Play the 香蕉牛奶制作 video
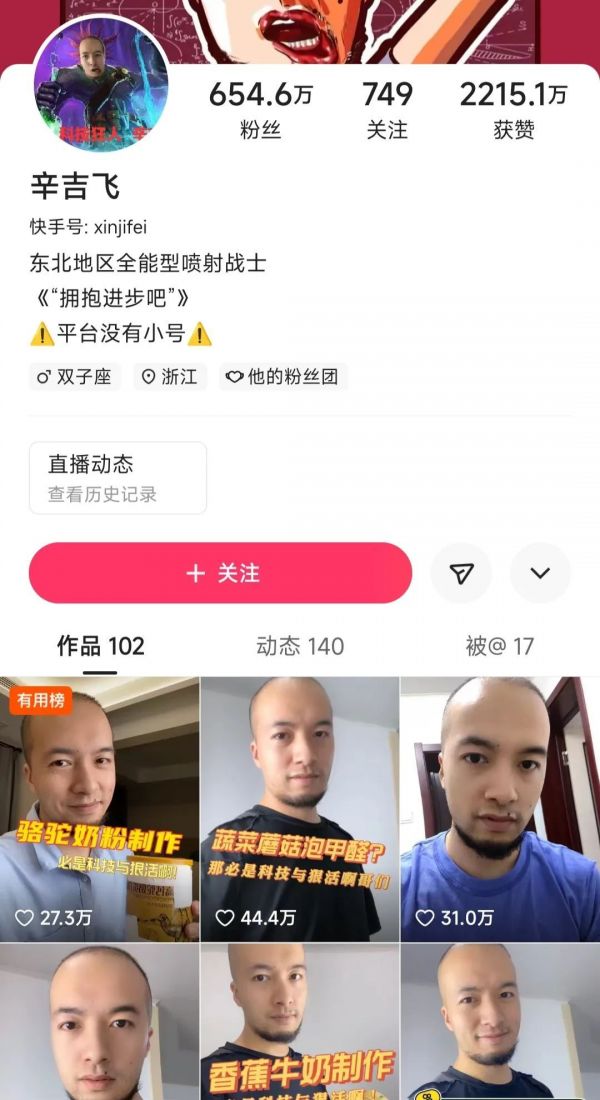The image size is (600, 1100). [300, 1025]
